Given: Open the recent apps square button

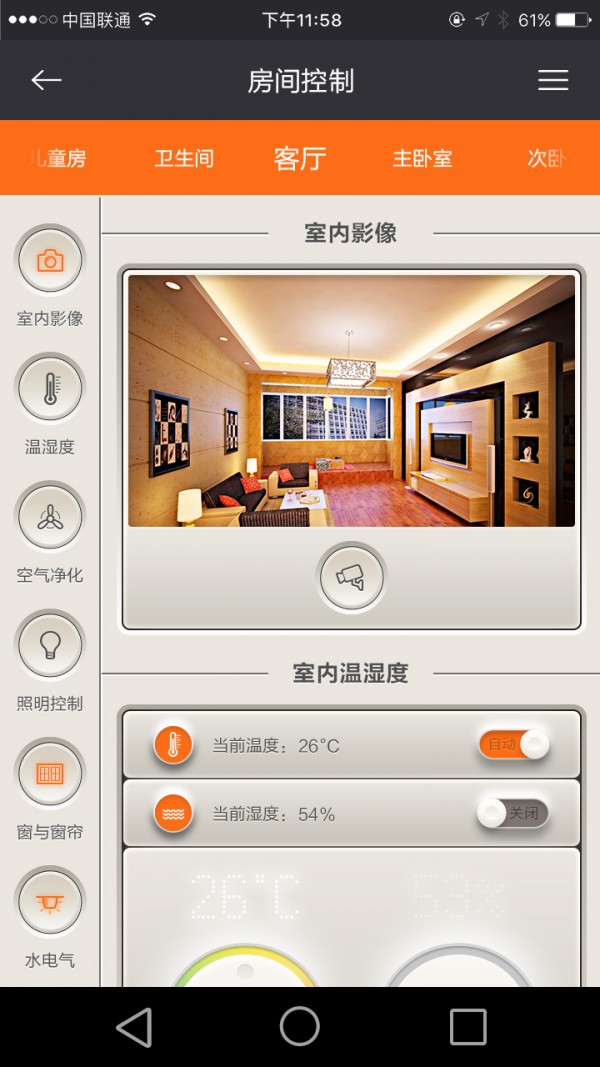Looking at the screenshot, I should tap(467, 1026).
